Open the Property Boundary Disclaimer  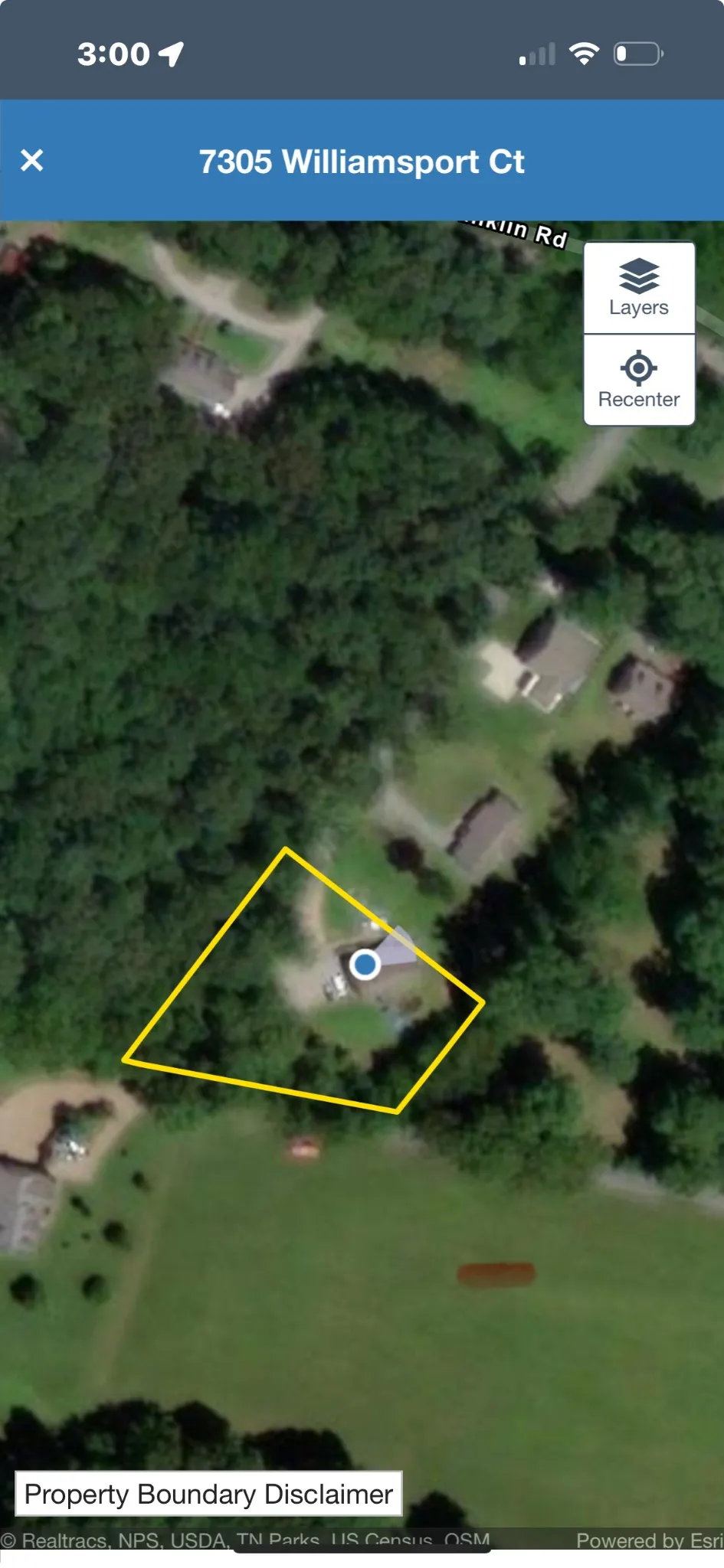pyautogui.click(x=208, y=1494)
